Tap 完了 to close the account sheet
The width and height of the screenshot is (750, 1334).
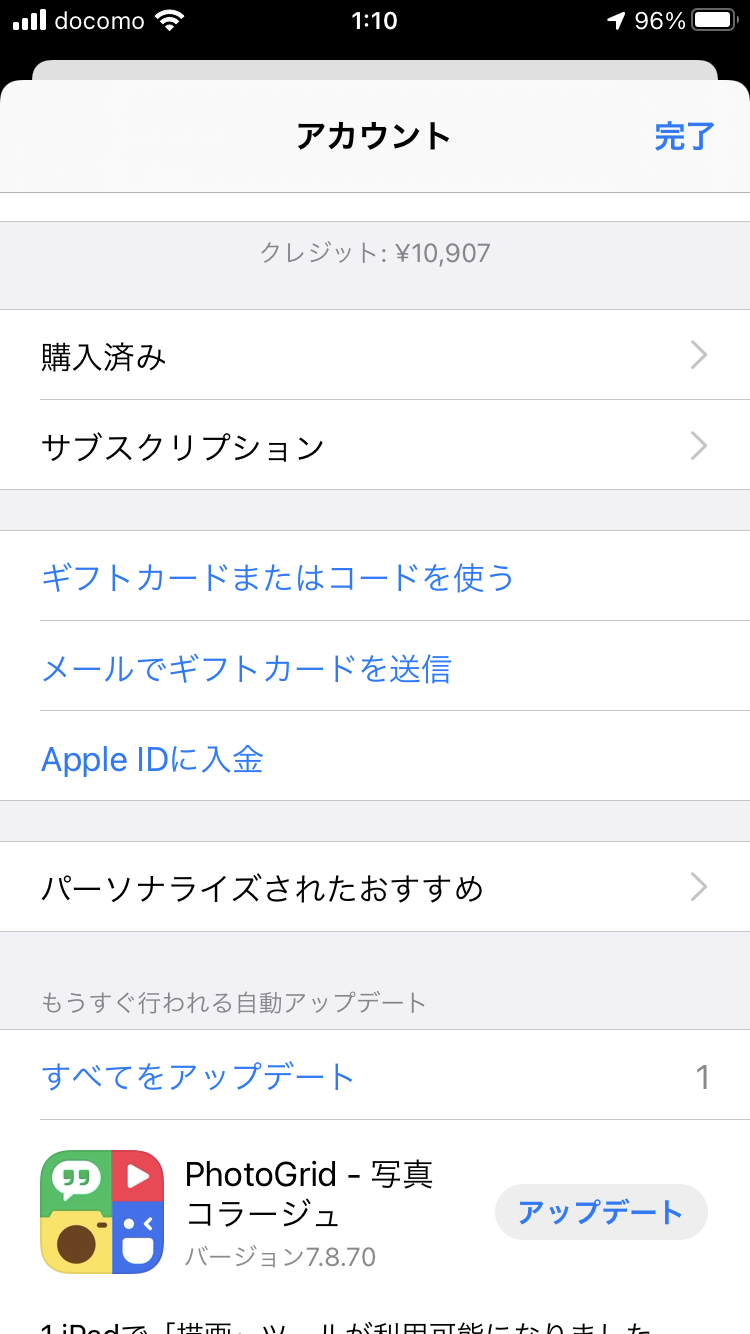pyautogui.click(x=684, y=137)
